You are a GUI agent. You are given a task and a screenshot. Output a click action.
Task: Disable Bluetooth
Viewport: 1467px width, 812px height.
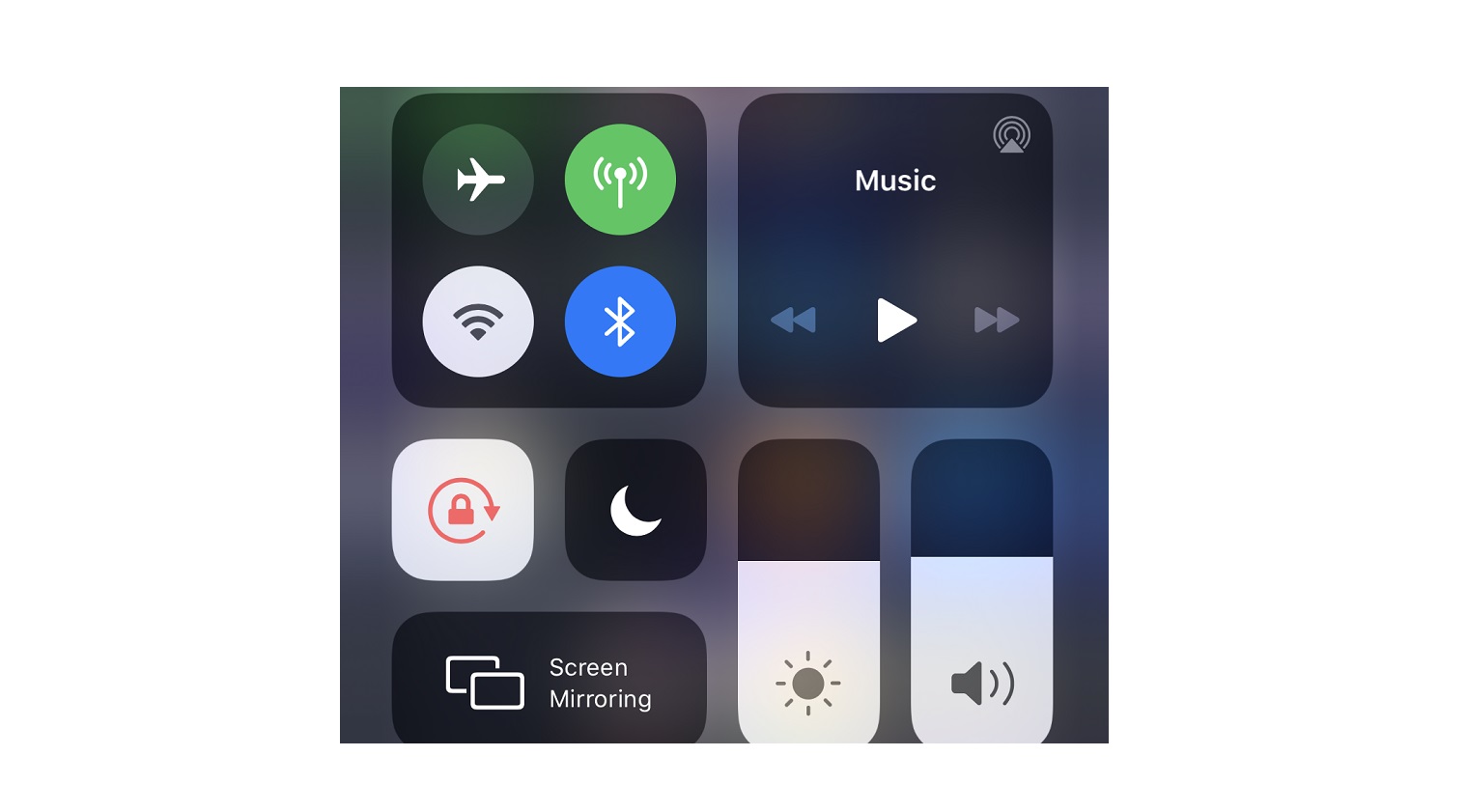(x=620, y=322)
